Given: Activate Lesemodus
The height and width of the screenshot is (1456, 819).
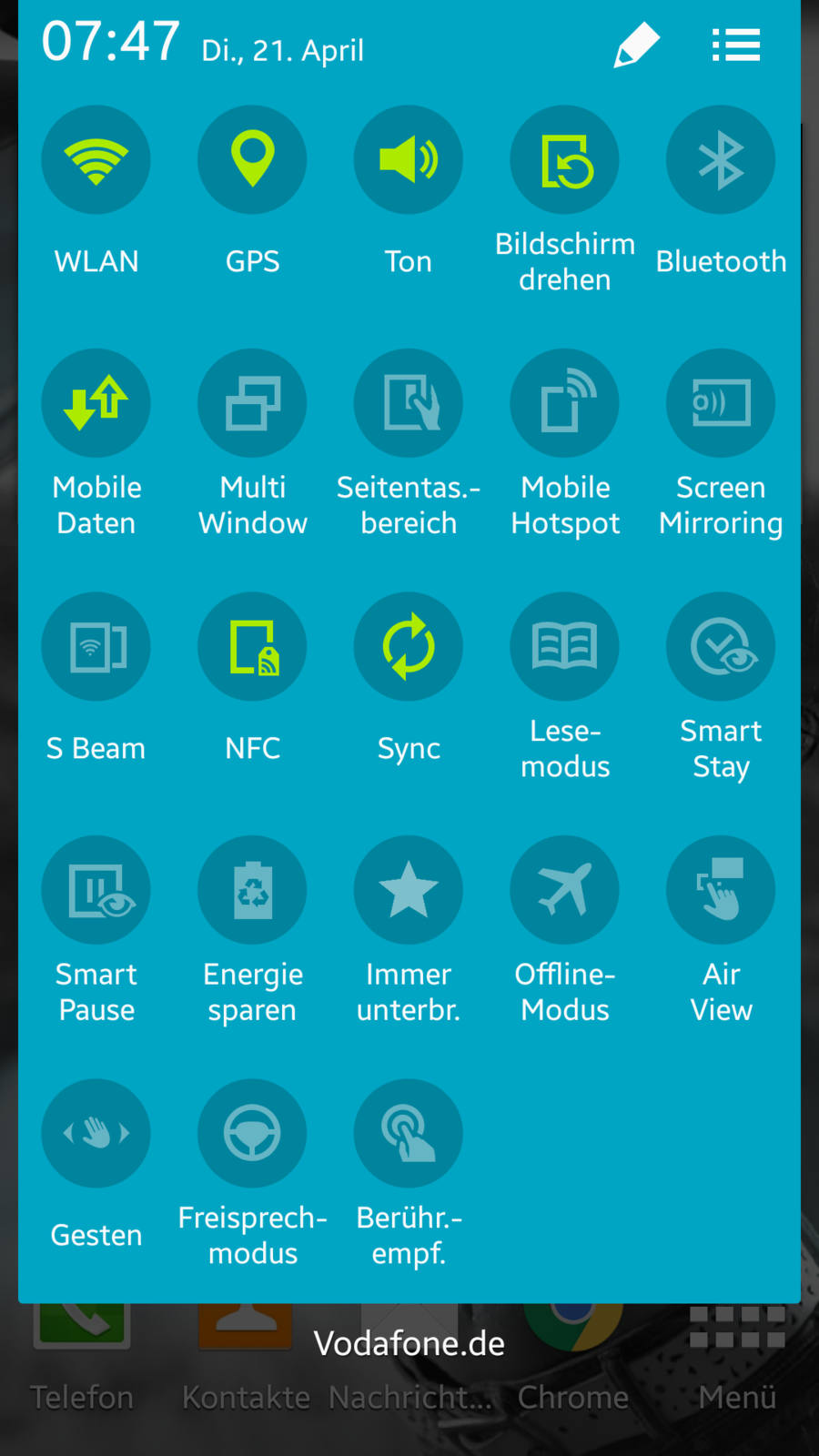Looking at the screenshot, I should 564,647.
